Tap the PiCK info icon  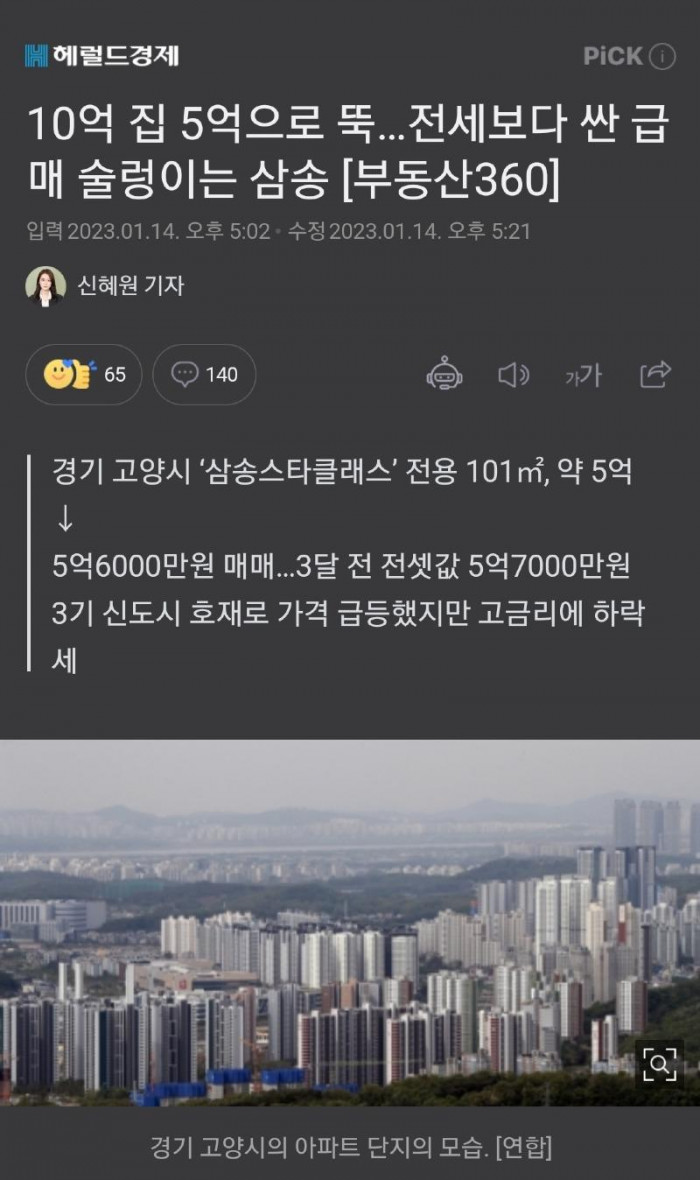pos(663,56)
